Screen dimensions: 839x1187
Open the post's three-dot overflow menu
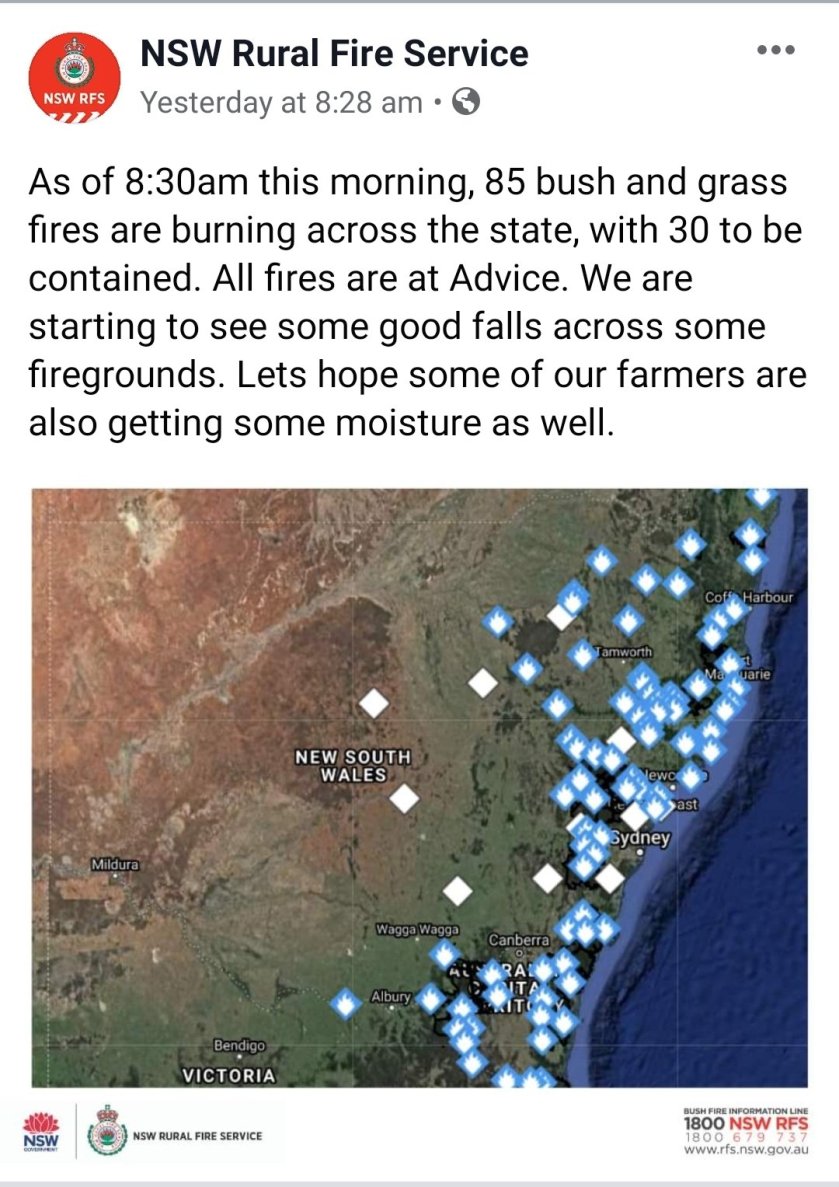[x=775, y=50]
